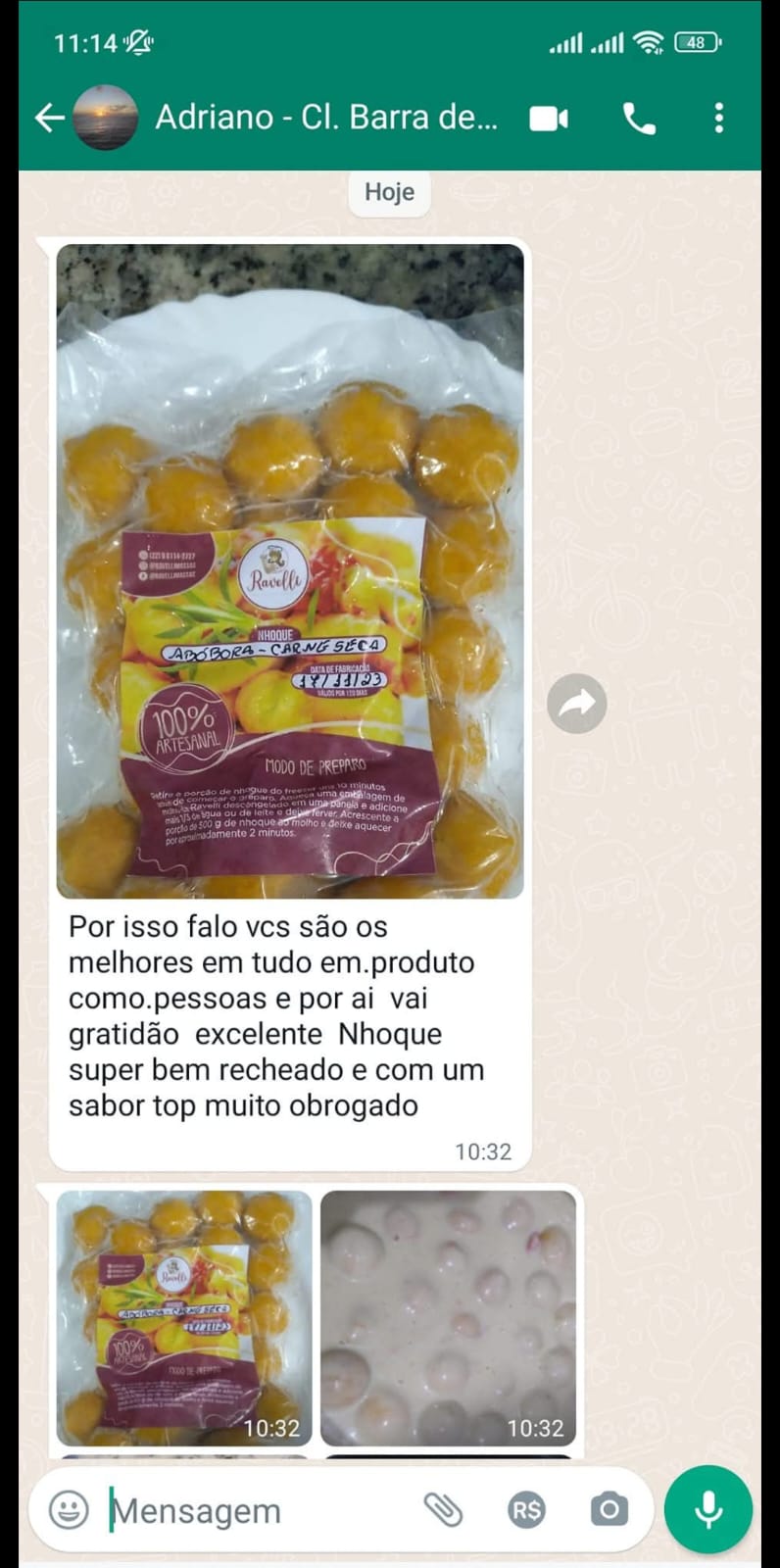
Task: Forward the nhoque package photo
Action: pos(578,703)
